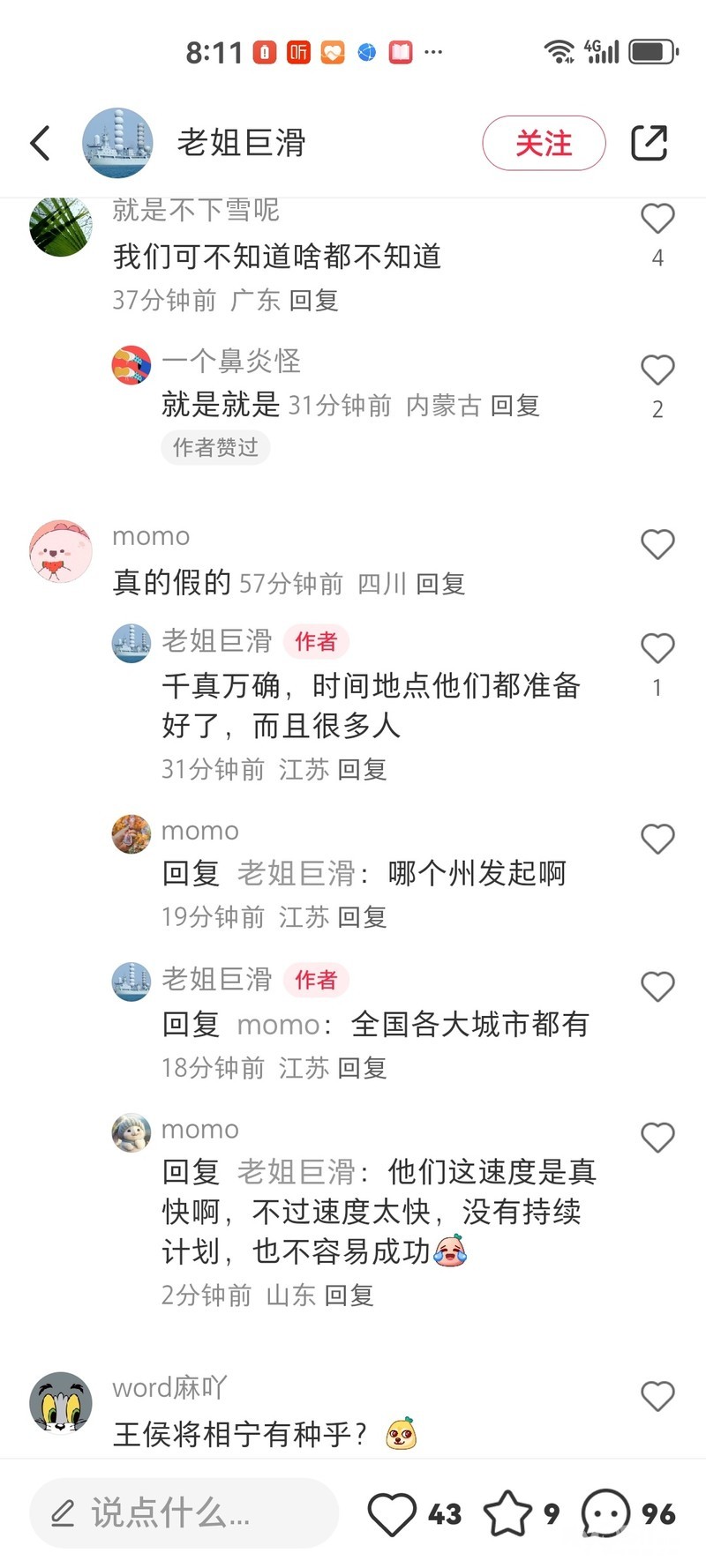Screen dimensions: 706x1568
Task: Open the comments bubble showing 96
Action: 605,1513
